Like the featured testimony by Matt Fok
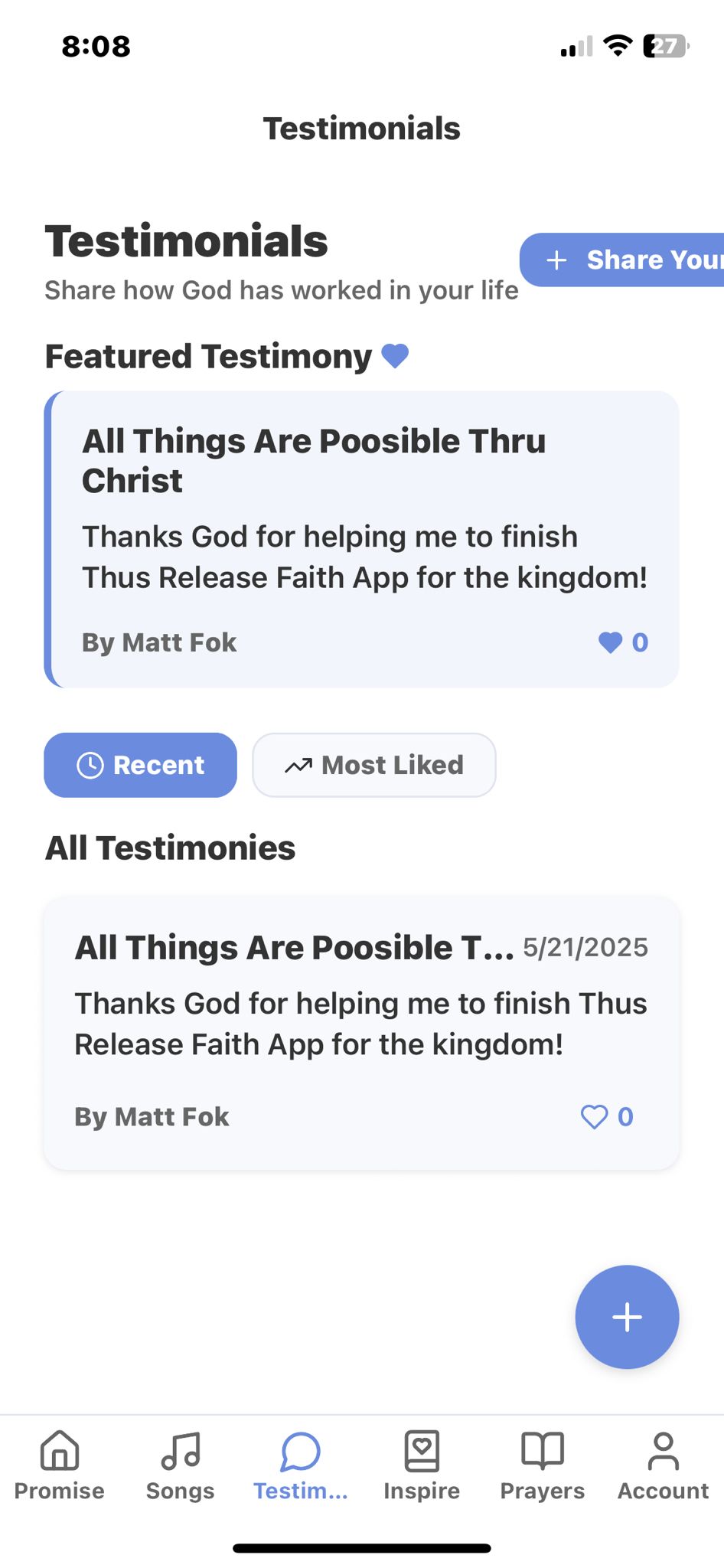The image size is (724, 1568). tap(611, 642)
